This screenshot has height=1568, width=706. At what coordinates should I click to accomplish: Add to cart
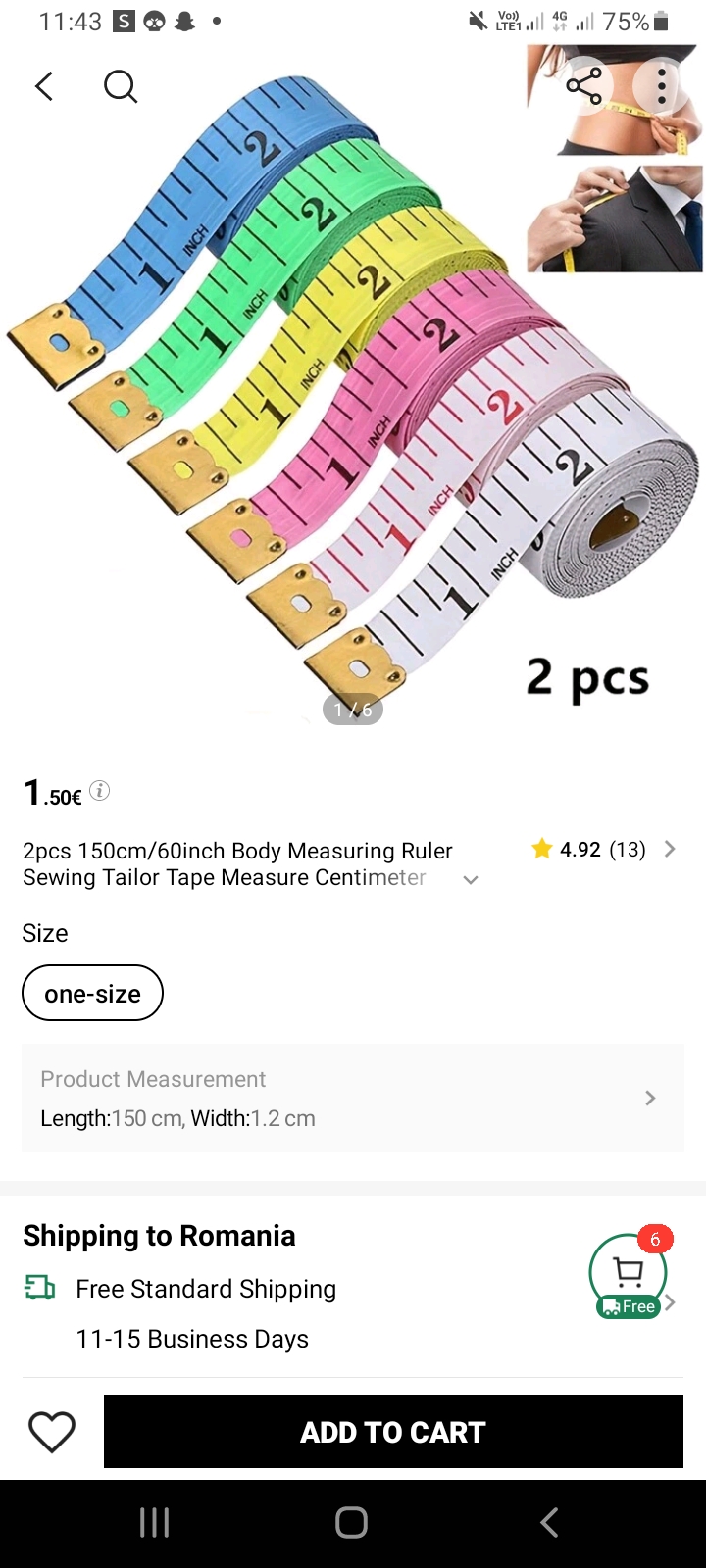[393, 1432]
